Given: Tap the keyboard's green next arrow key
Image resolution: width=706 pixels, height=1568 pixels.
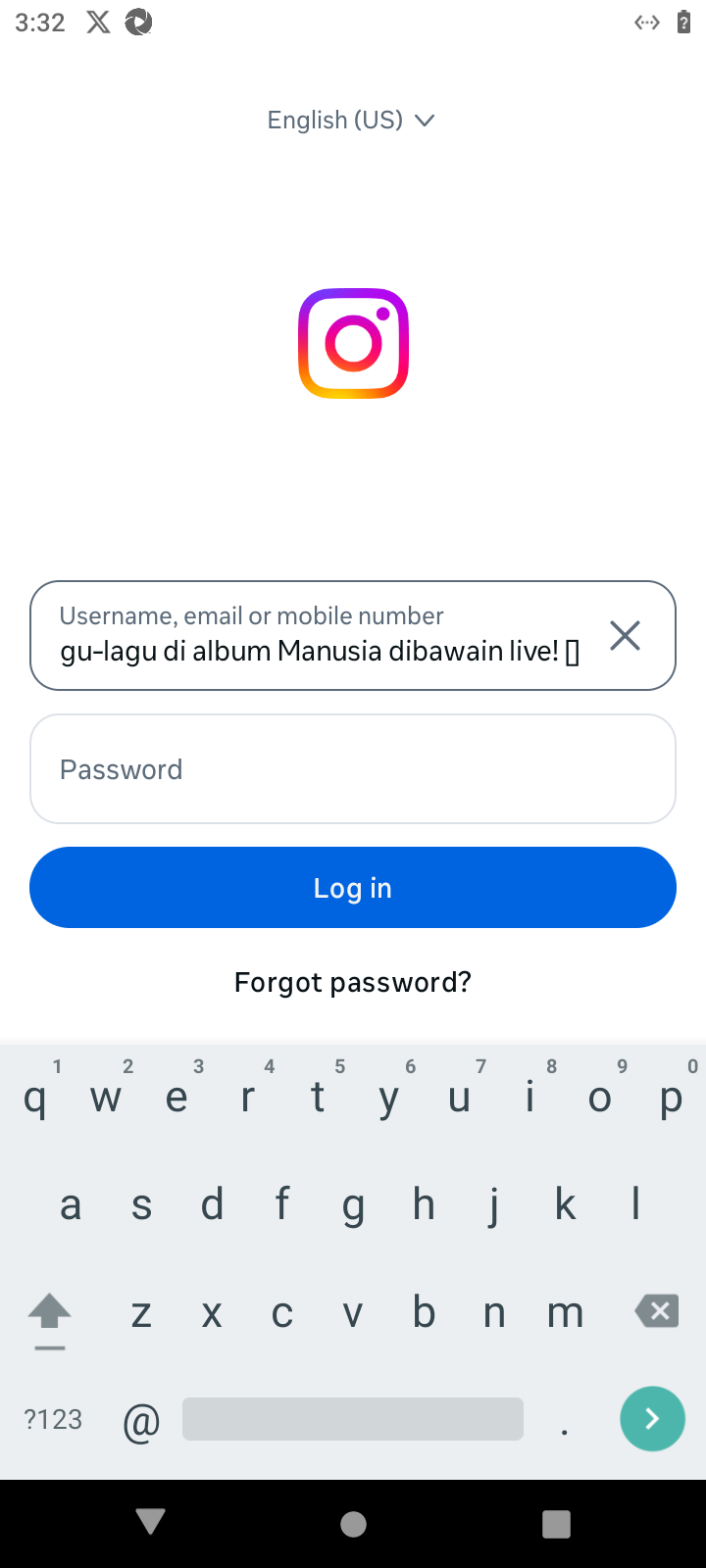Looking at the screenshot, I should pyautogui.click(x=652, y=1418).
